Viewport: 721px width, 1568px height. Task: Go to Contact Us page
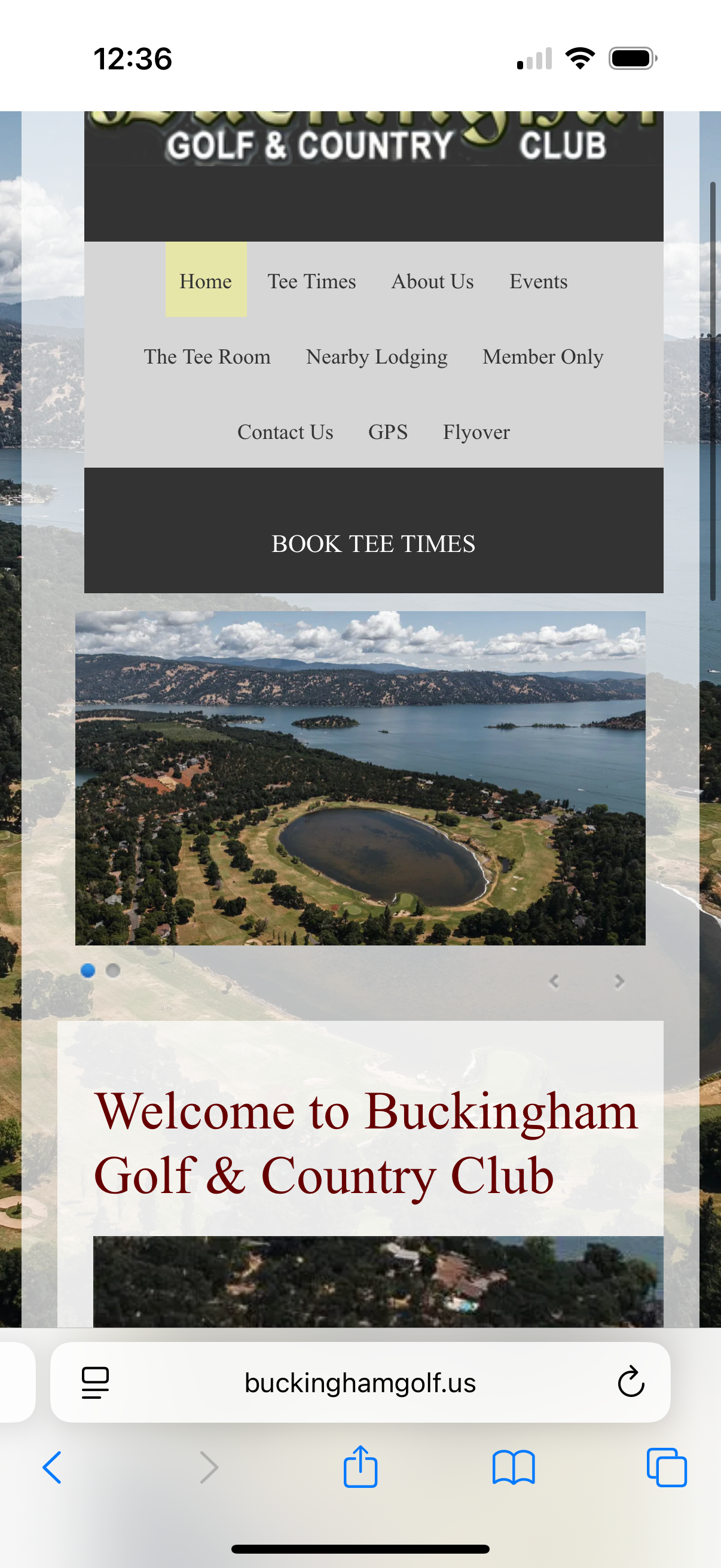point(285,432)
